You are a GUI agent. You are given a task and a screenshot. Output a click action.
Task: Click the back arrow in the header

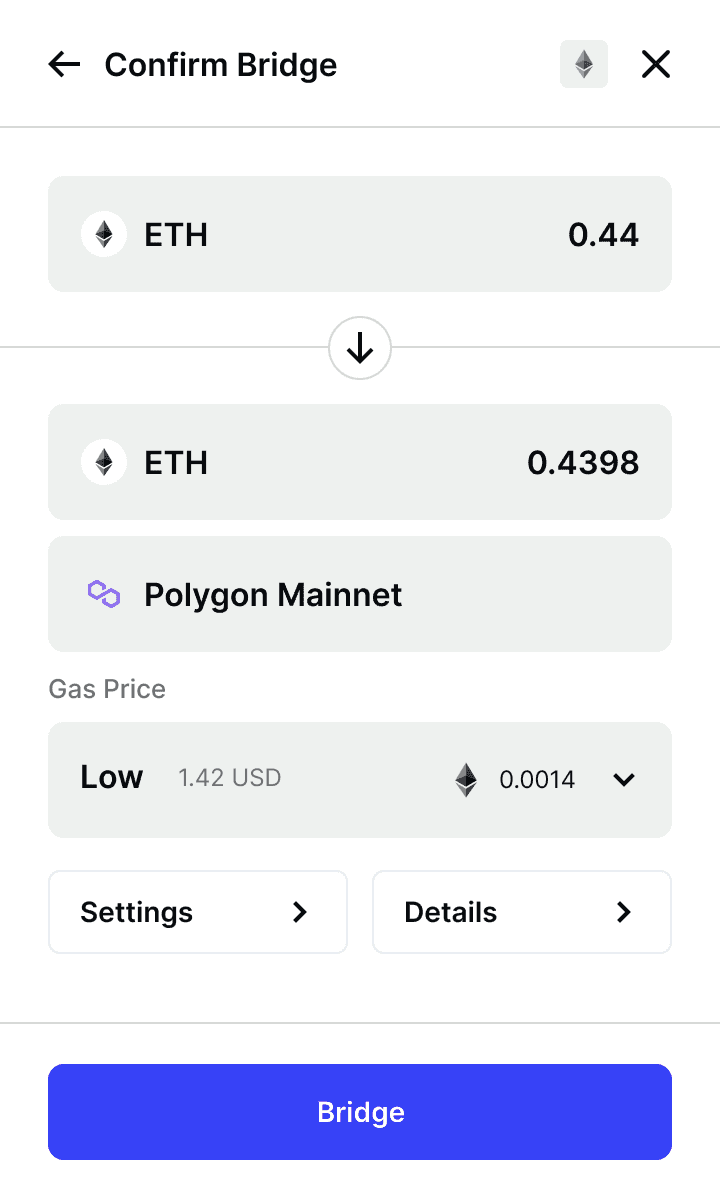(x=63, y=64)
